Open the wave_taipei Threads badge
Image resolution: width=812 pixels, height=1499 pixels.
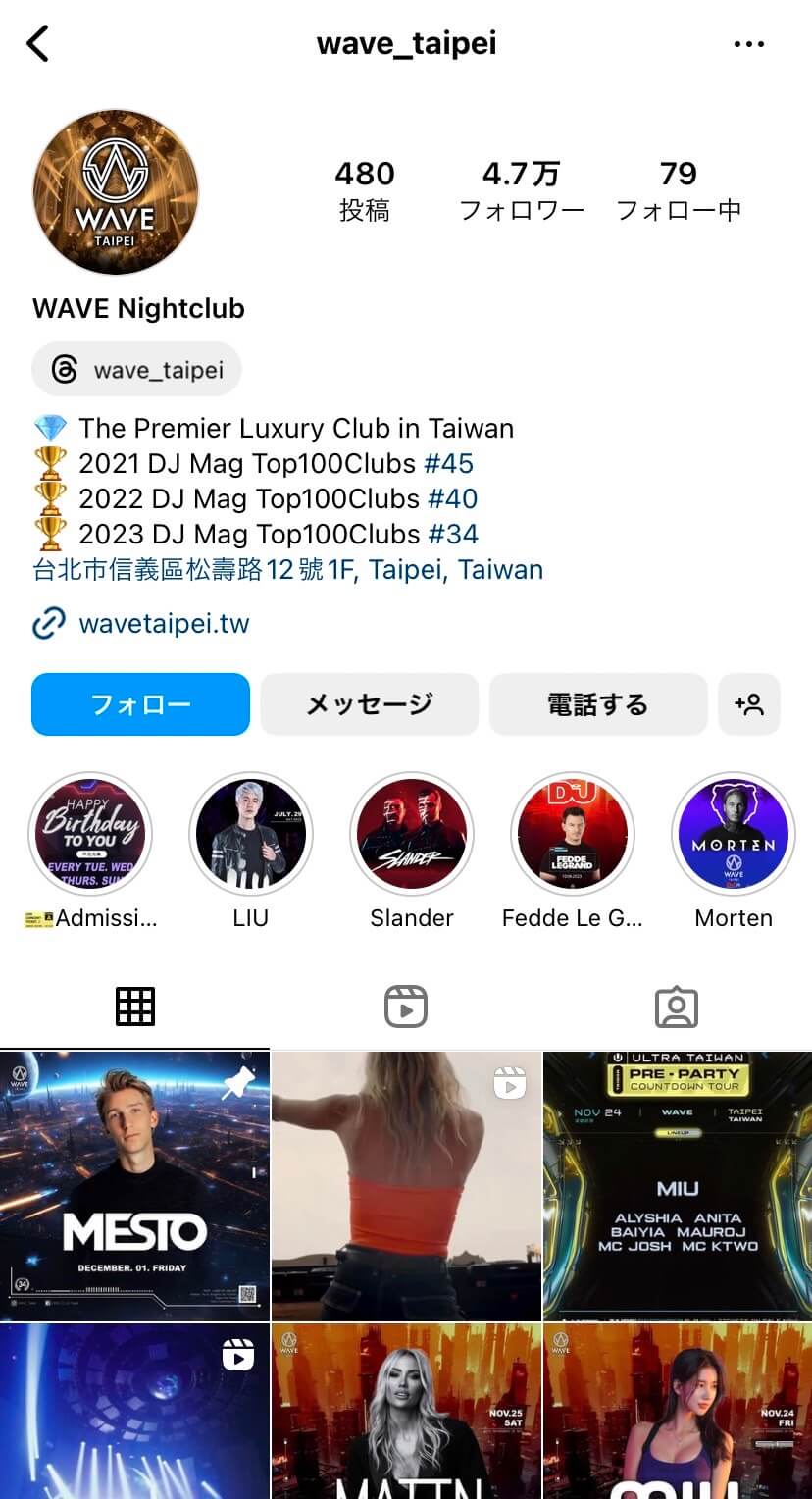[x=136, y=370]
